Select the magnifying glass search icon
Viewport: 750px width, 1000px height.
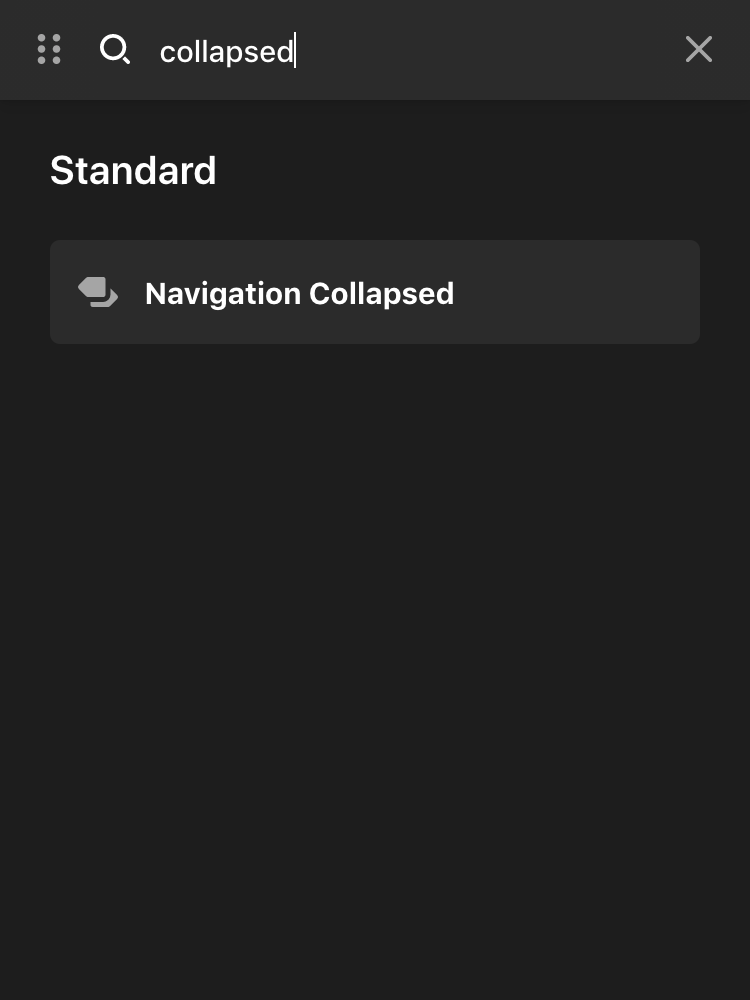pyautogui.click(x=115, y=50)
